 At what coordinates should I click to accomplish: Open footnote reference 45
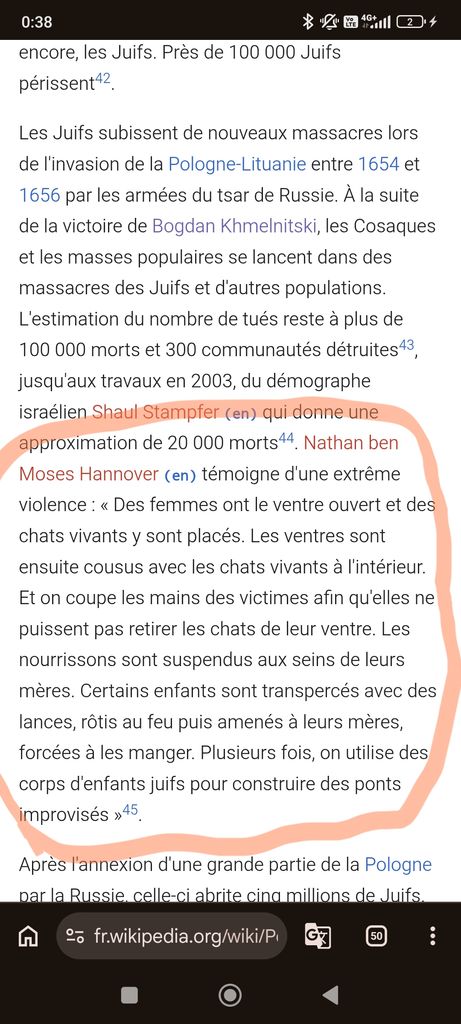pyautogui.click(x=131, y=810)
